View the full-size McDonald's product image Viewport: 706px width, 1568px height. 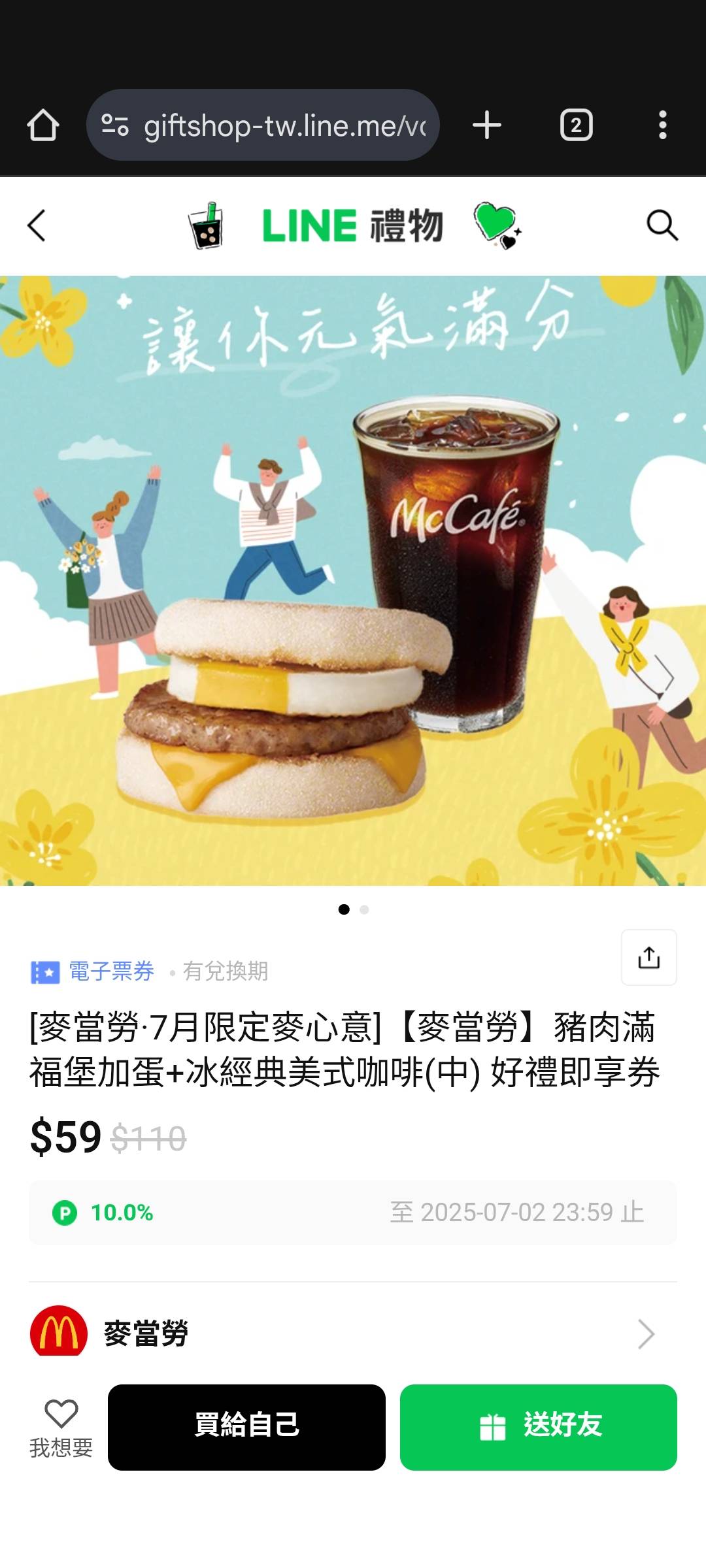point(353,580)
